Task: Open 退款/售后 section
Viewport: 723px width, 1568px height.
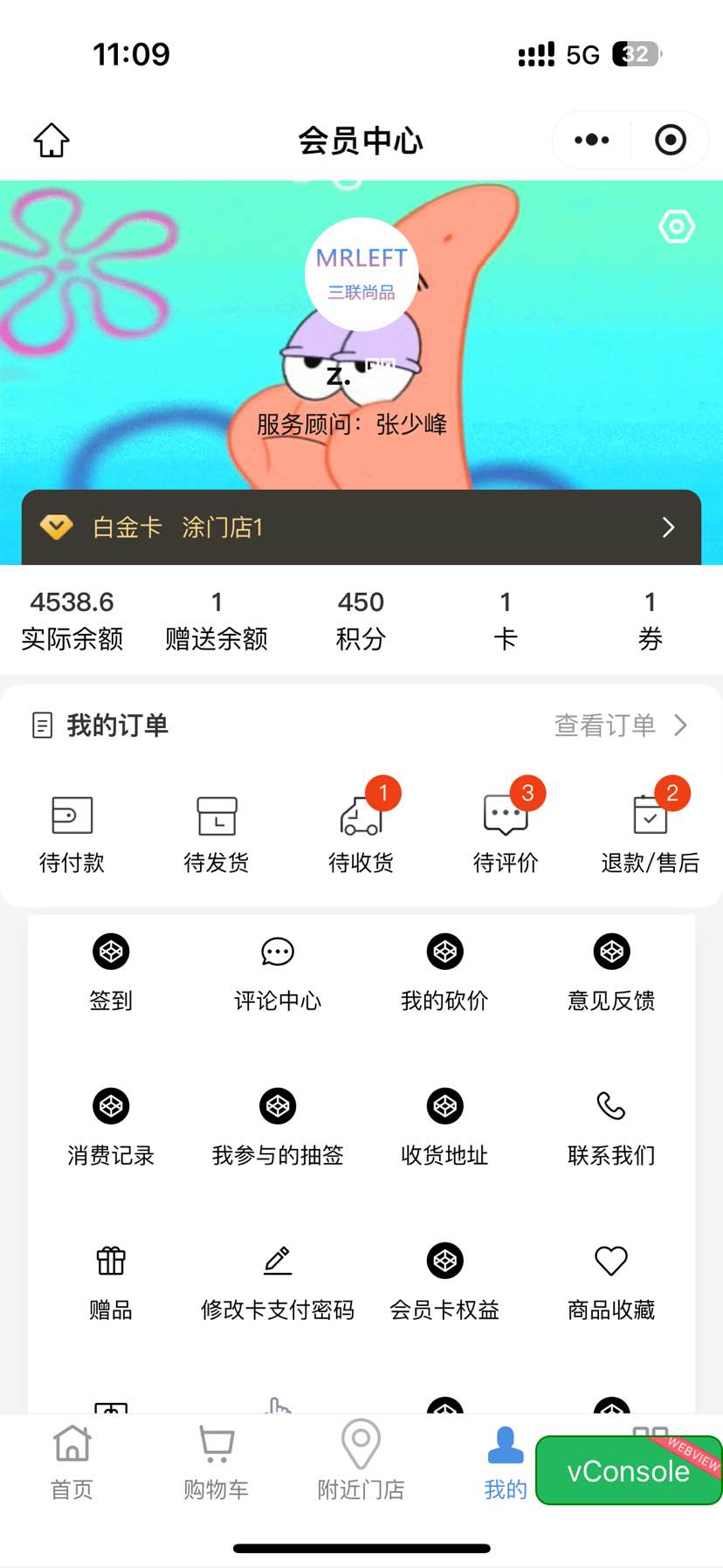Action: point(651,834)
